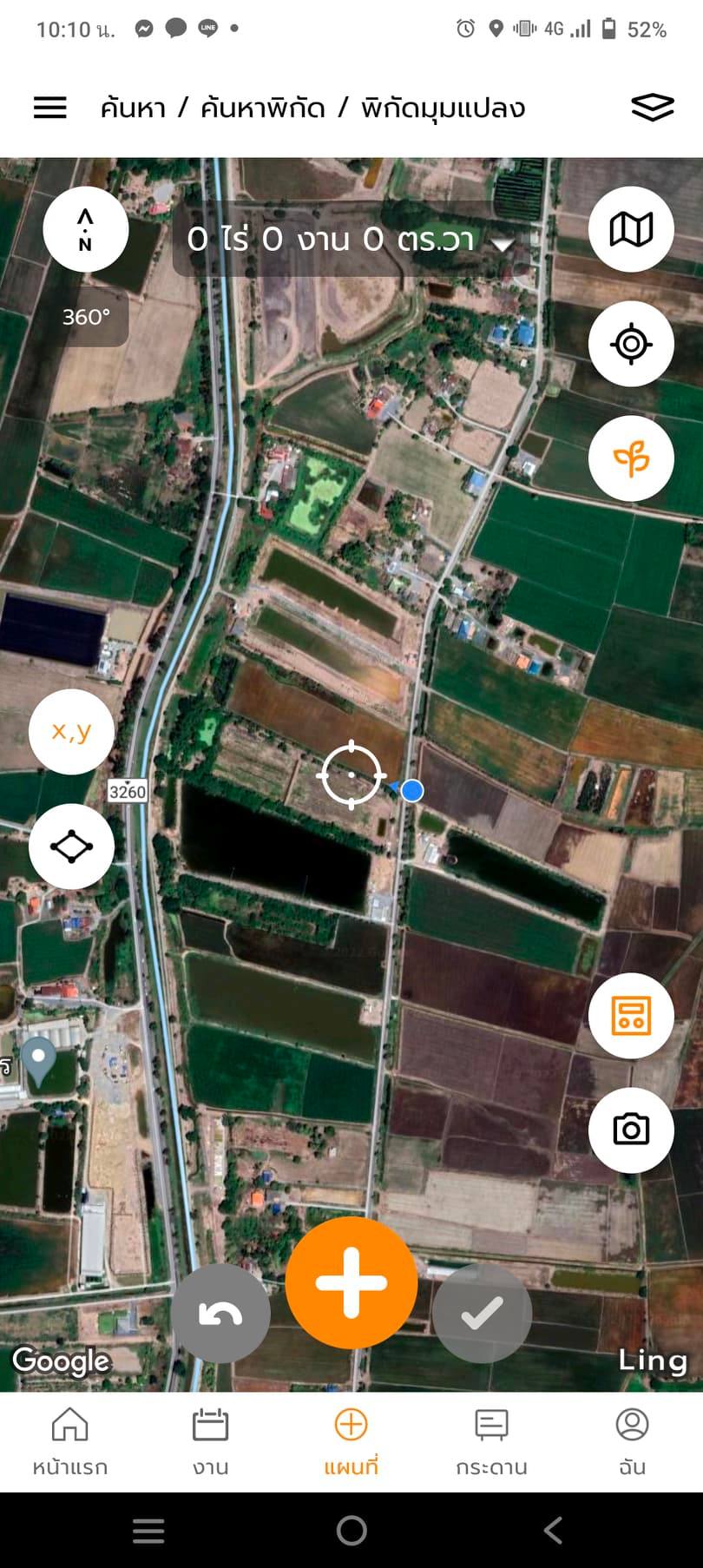This screenshot has width=703, height=1568.
Task: Tap the orange plant icon button
Action: coord(632,459)
